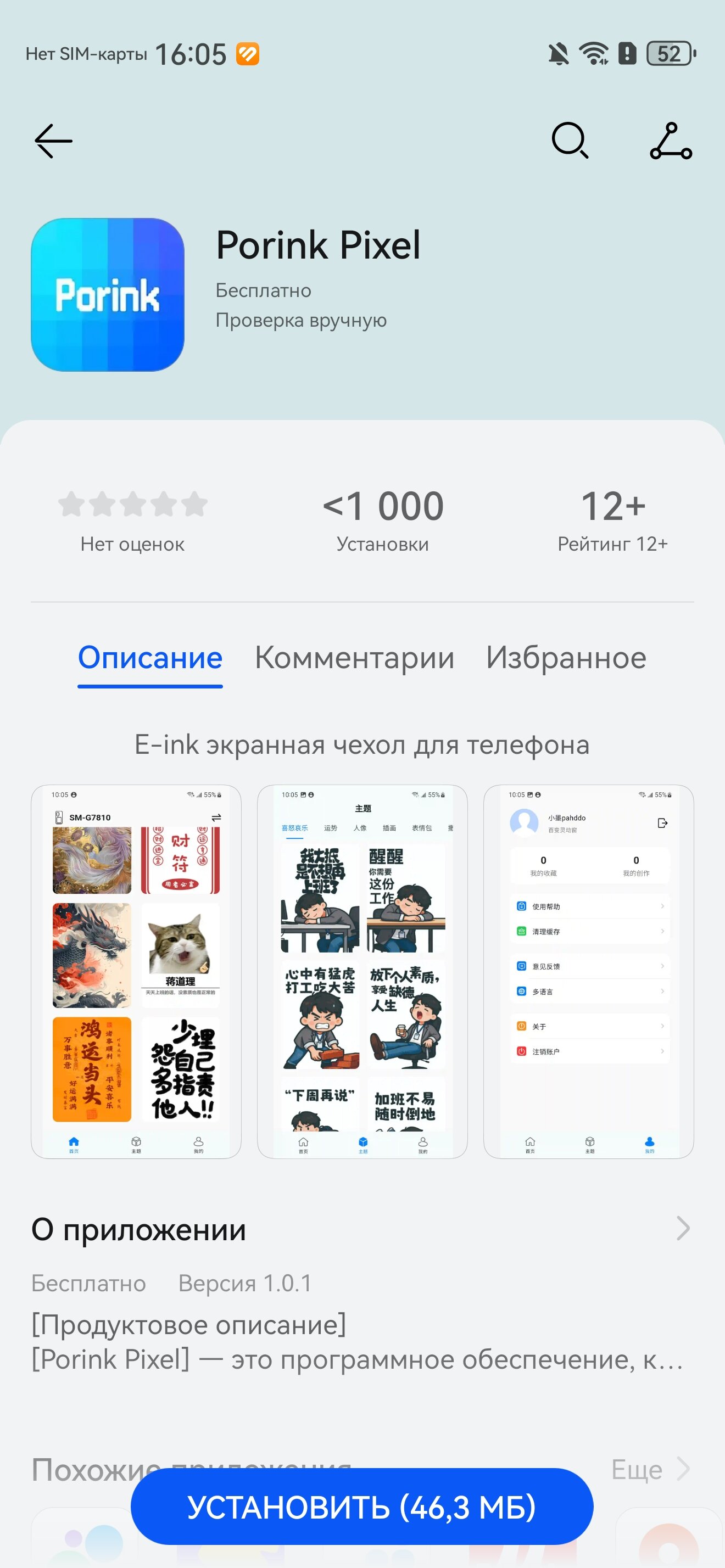The image size is (725, 1568).
Task: Open the search icon
Action: [570, 141]
